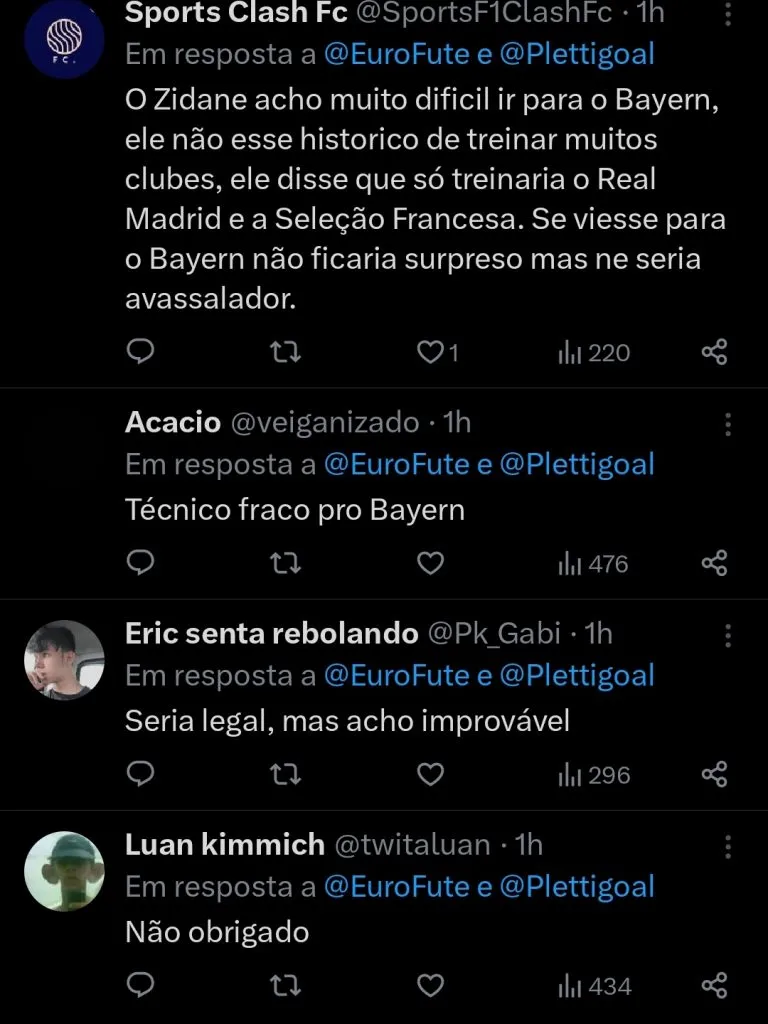Open the three-dot menu on Acacio's reply
The height and width of the screenshot is (1024, 768).
726,426
